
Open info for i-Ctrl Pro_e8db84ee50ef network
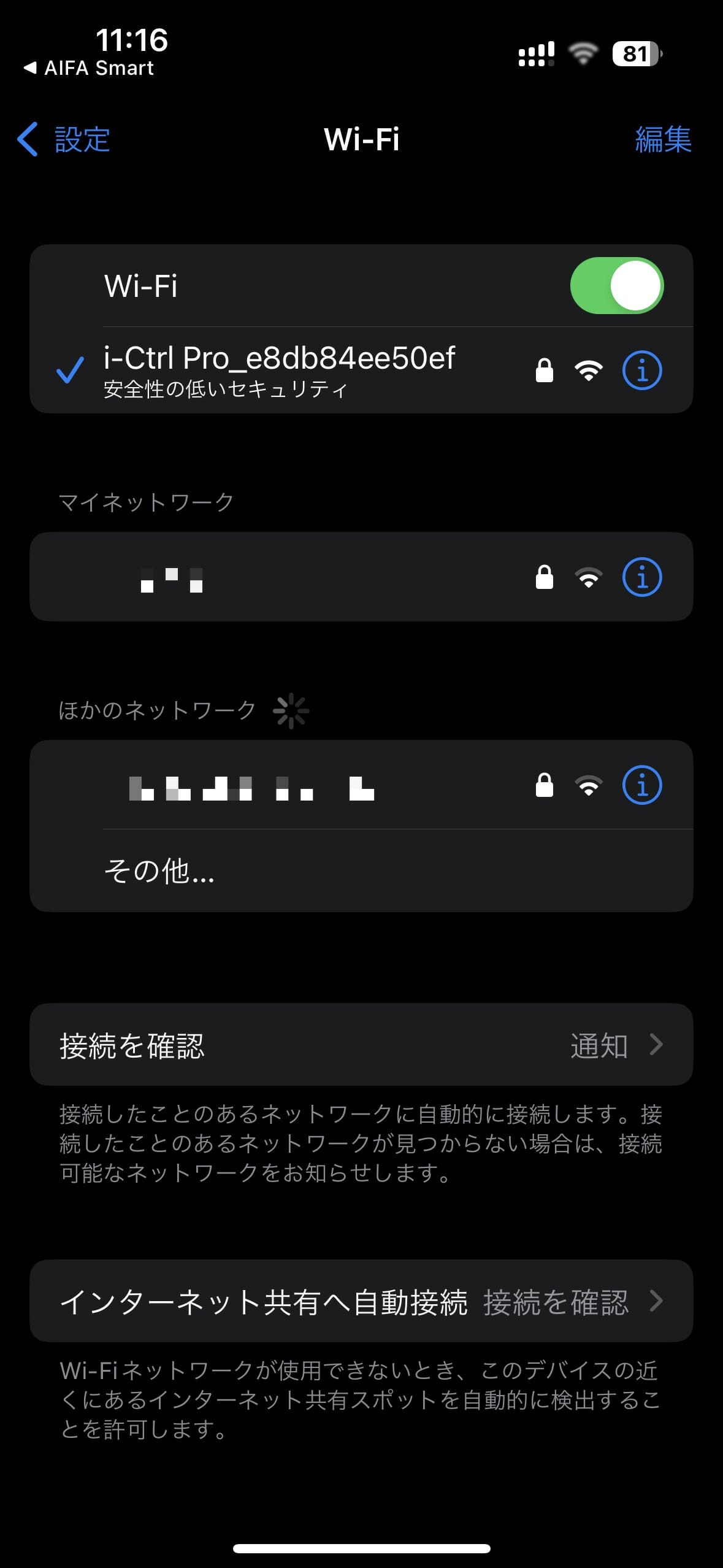pos(642,370)
